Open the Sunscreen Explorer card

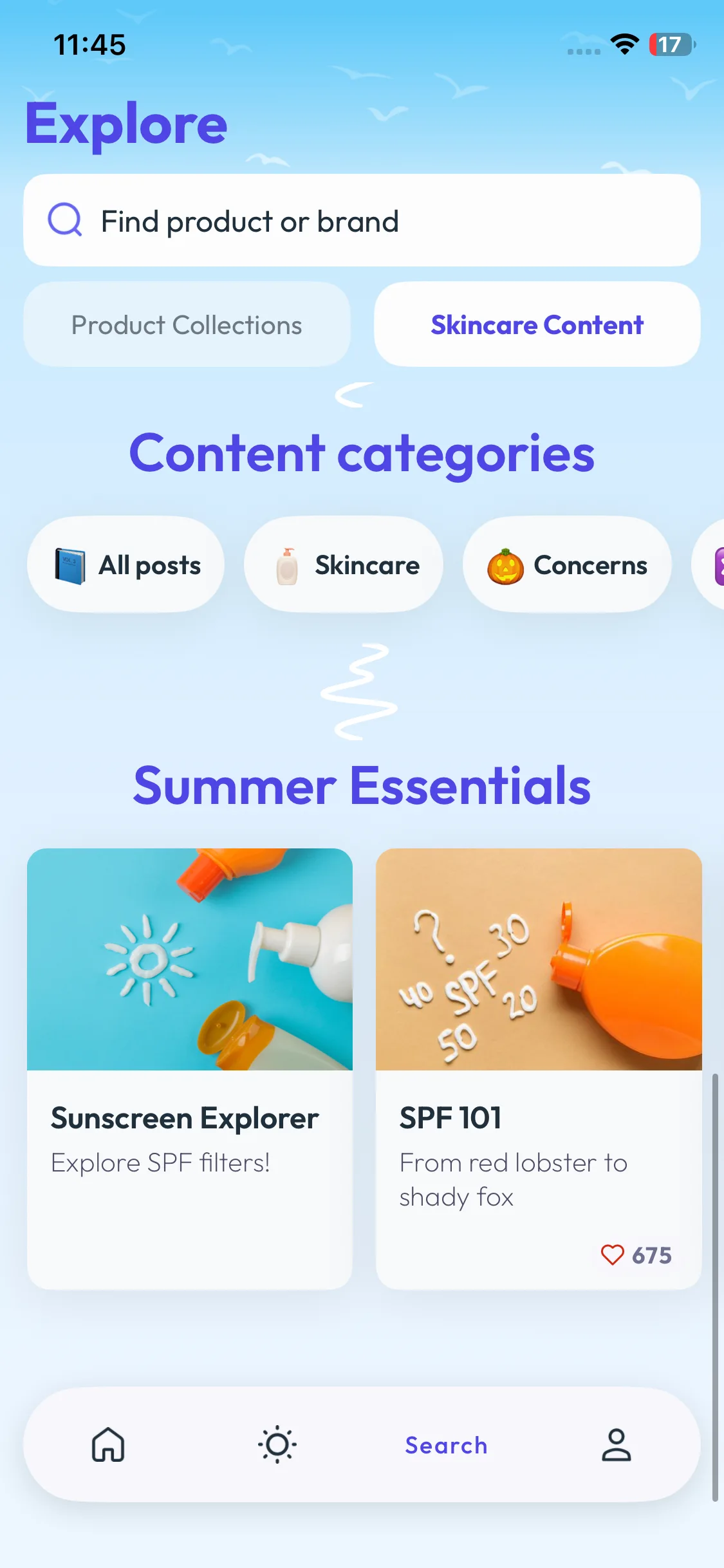point(190,1069)
